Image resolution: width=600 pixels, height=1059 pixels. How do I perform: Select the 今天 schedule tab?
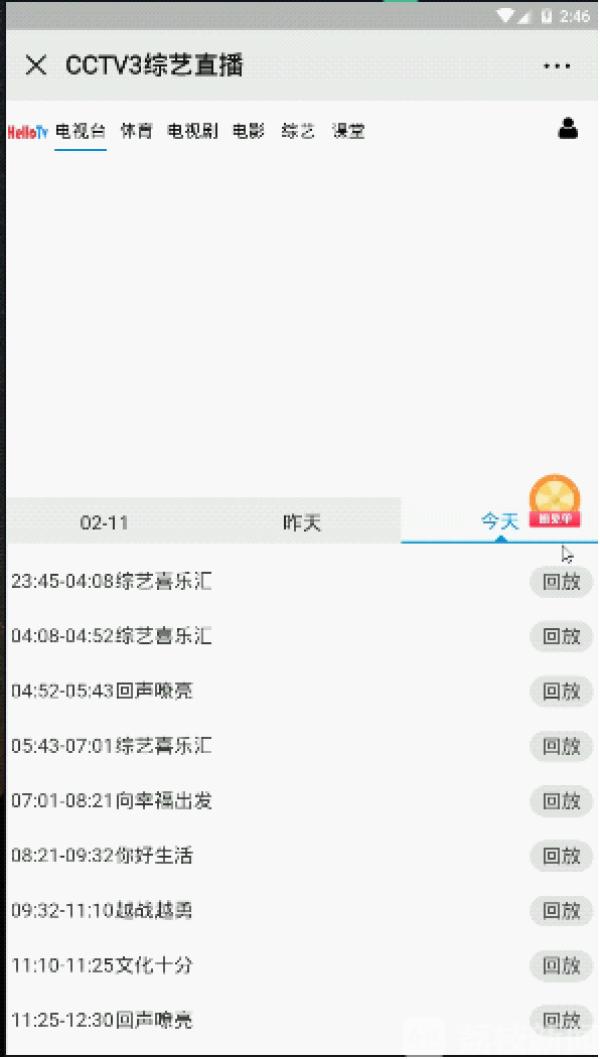499,522
